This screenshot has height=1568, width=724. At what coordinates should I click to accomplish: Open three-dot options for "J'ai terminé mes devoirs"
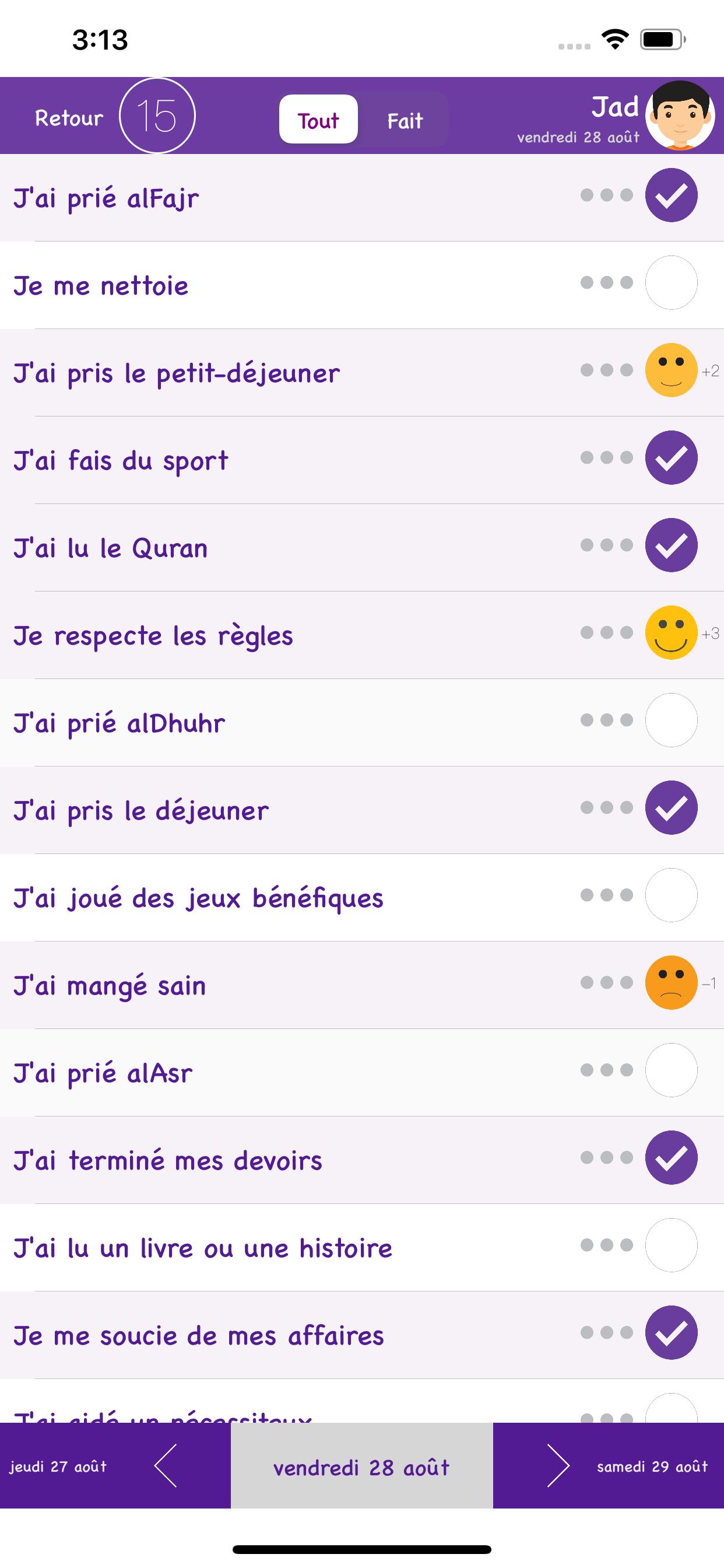click(607, 1157)
